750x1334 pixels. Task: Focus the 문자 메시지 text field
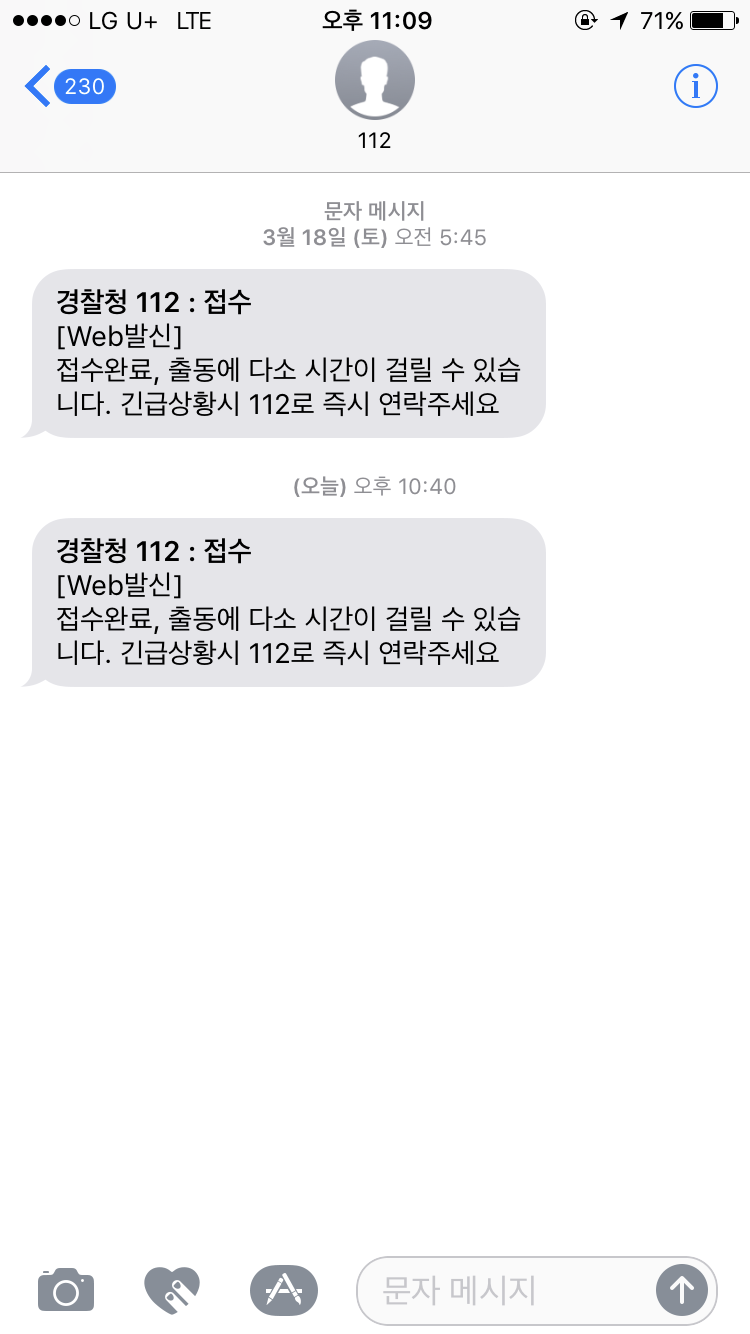point(505,1290)
